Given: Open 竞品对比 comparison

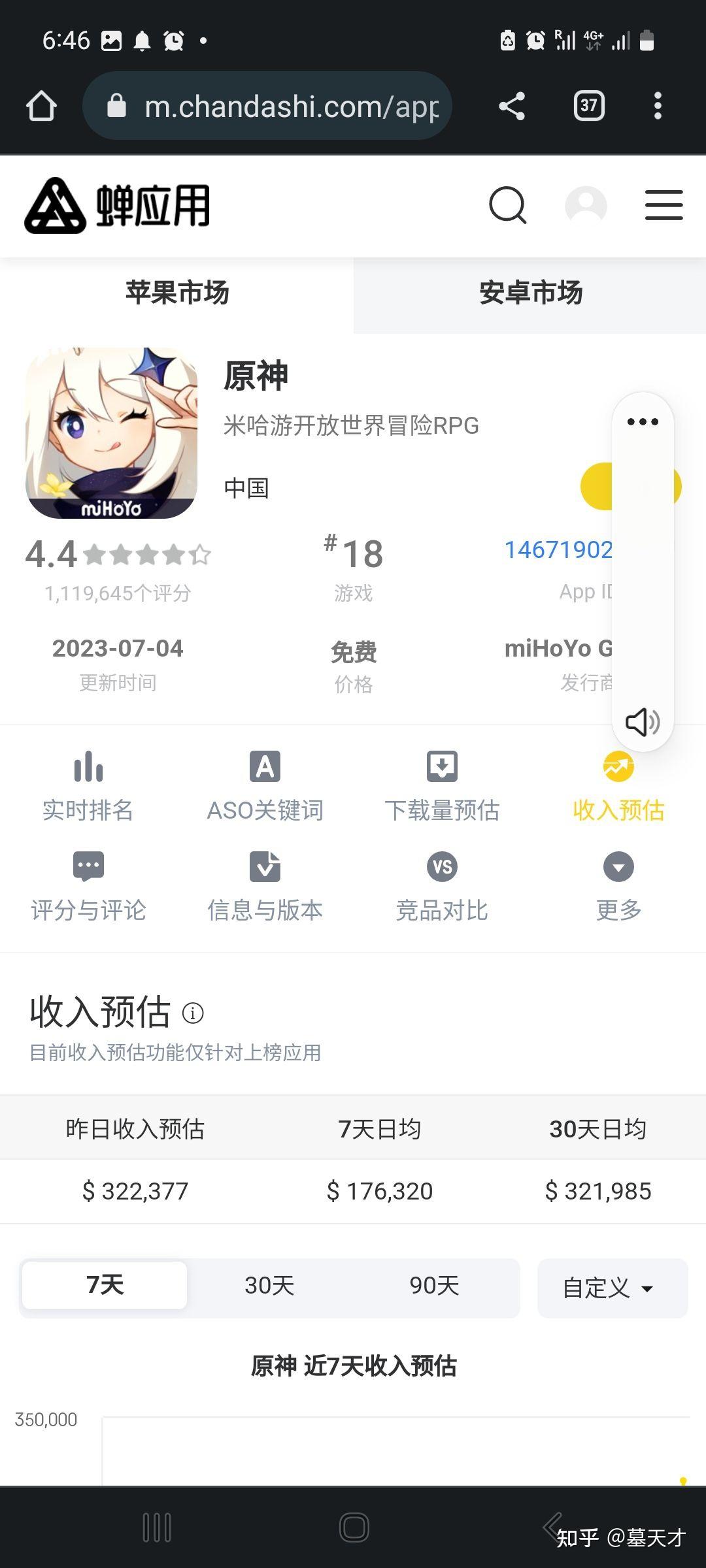Looking at the screenshot, I should click(x=442, y=886).
